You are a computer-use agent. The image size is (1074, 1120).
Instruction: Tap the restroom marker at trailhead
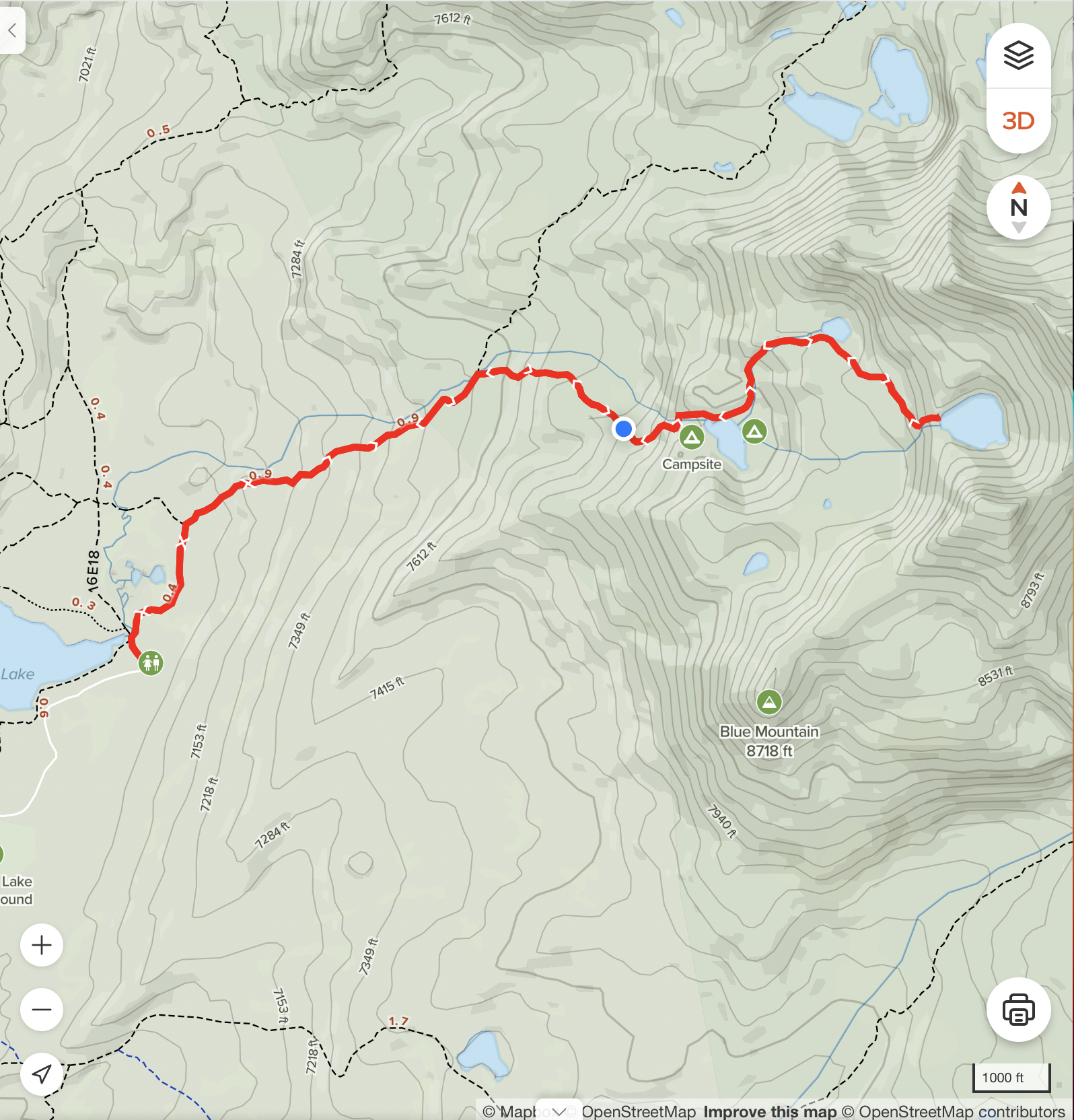coord(151,663)
